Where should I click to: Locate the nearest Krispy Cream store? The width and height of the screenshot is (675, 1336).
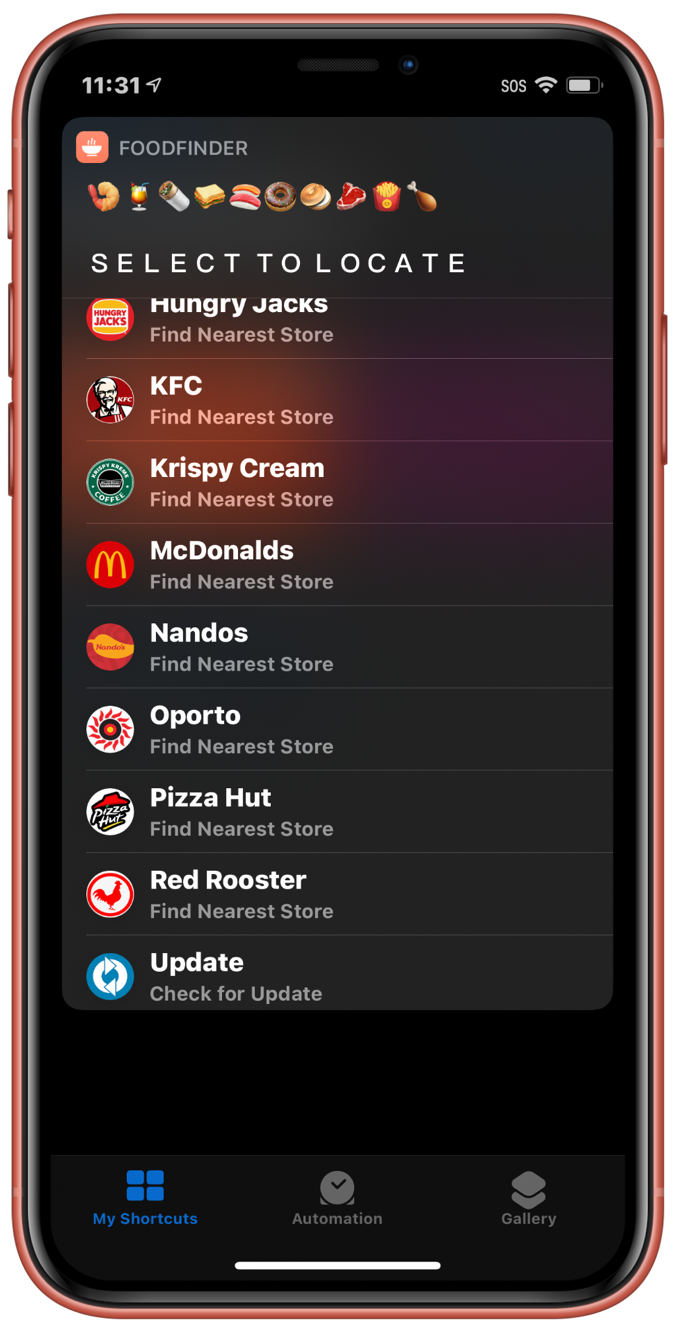tap(240, 483)
